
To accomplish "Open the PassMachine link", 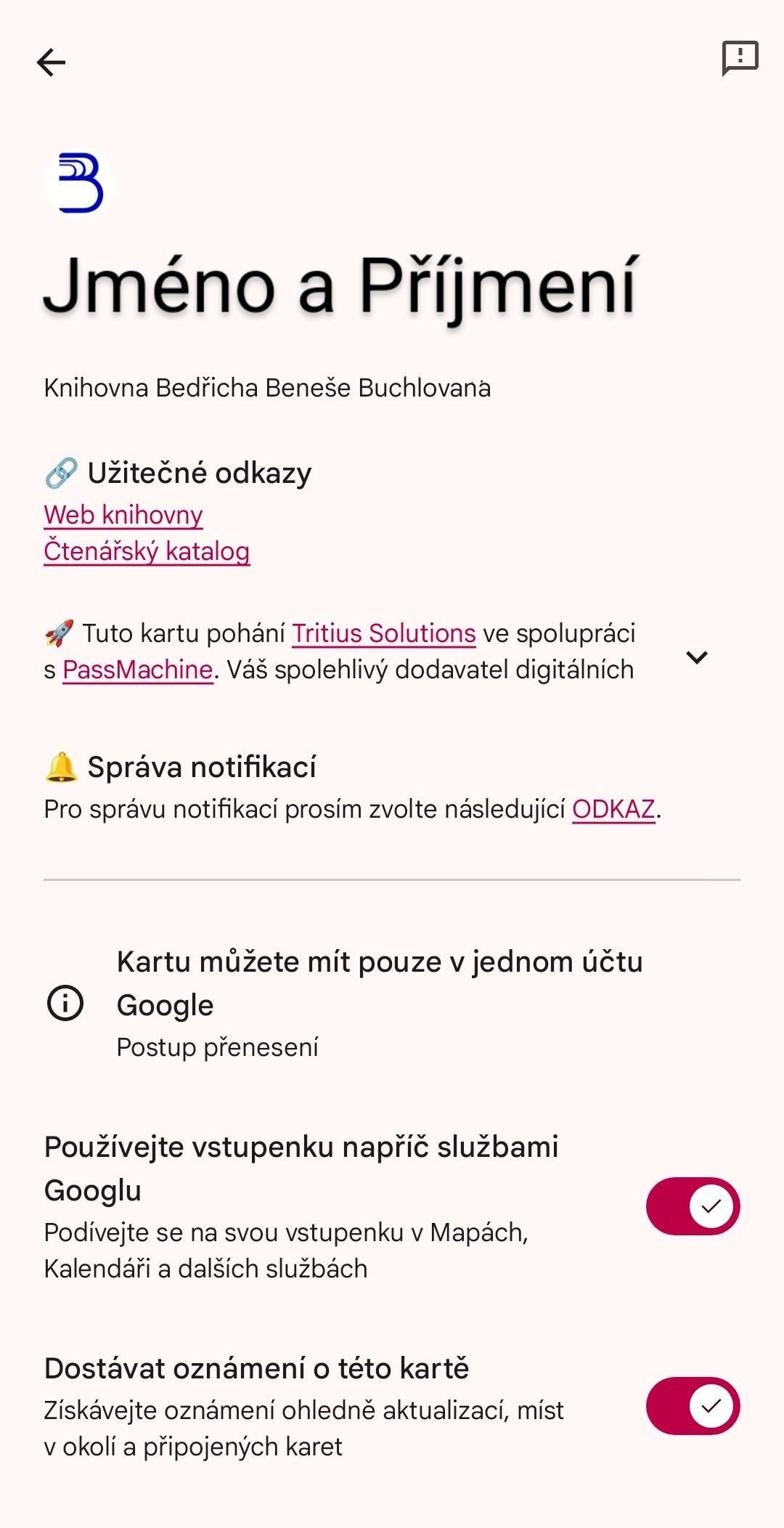I will coord(138,670).
